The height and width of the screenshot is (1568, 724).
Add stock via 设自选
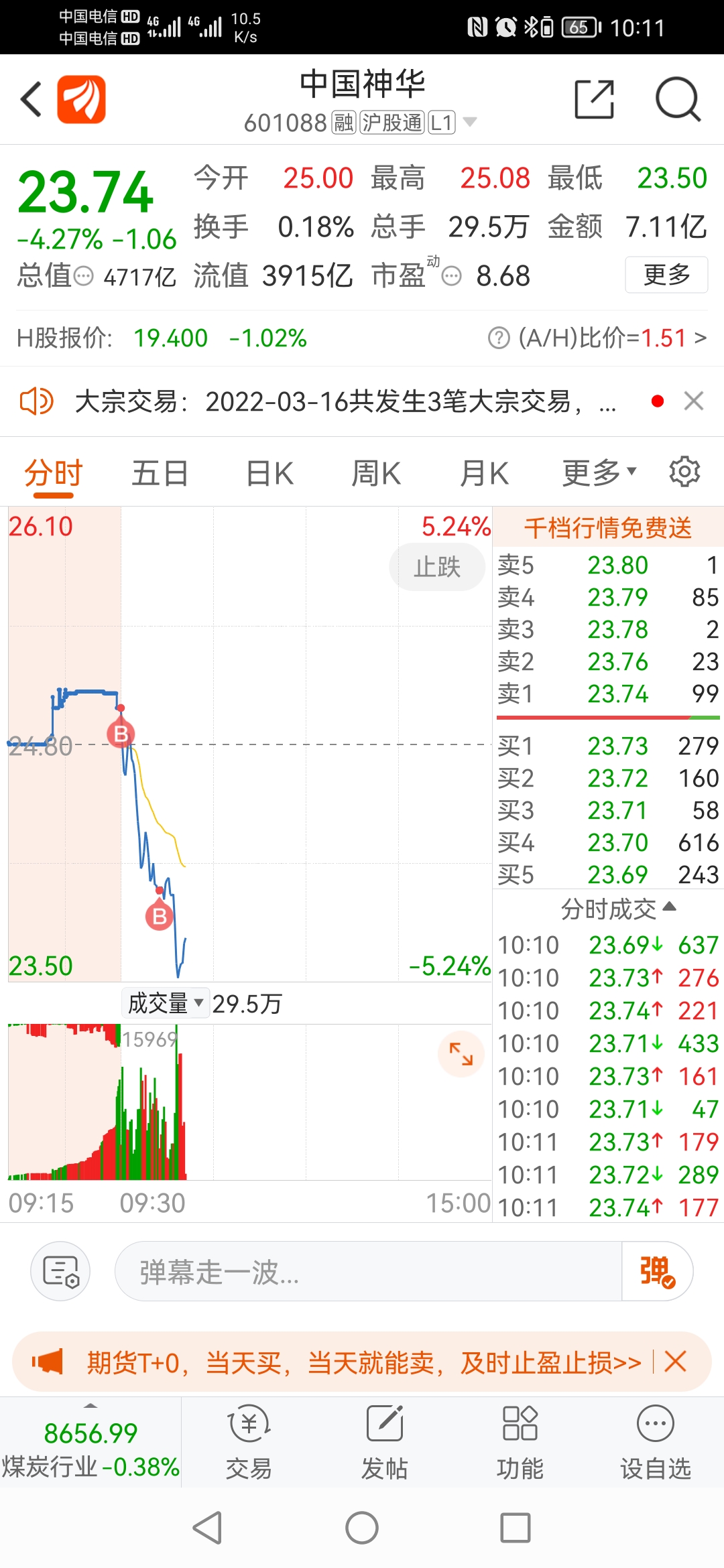tap(655, 1442)
